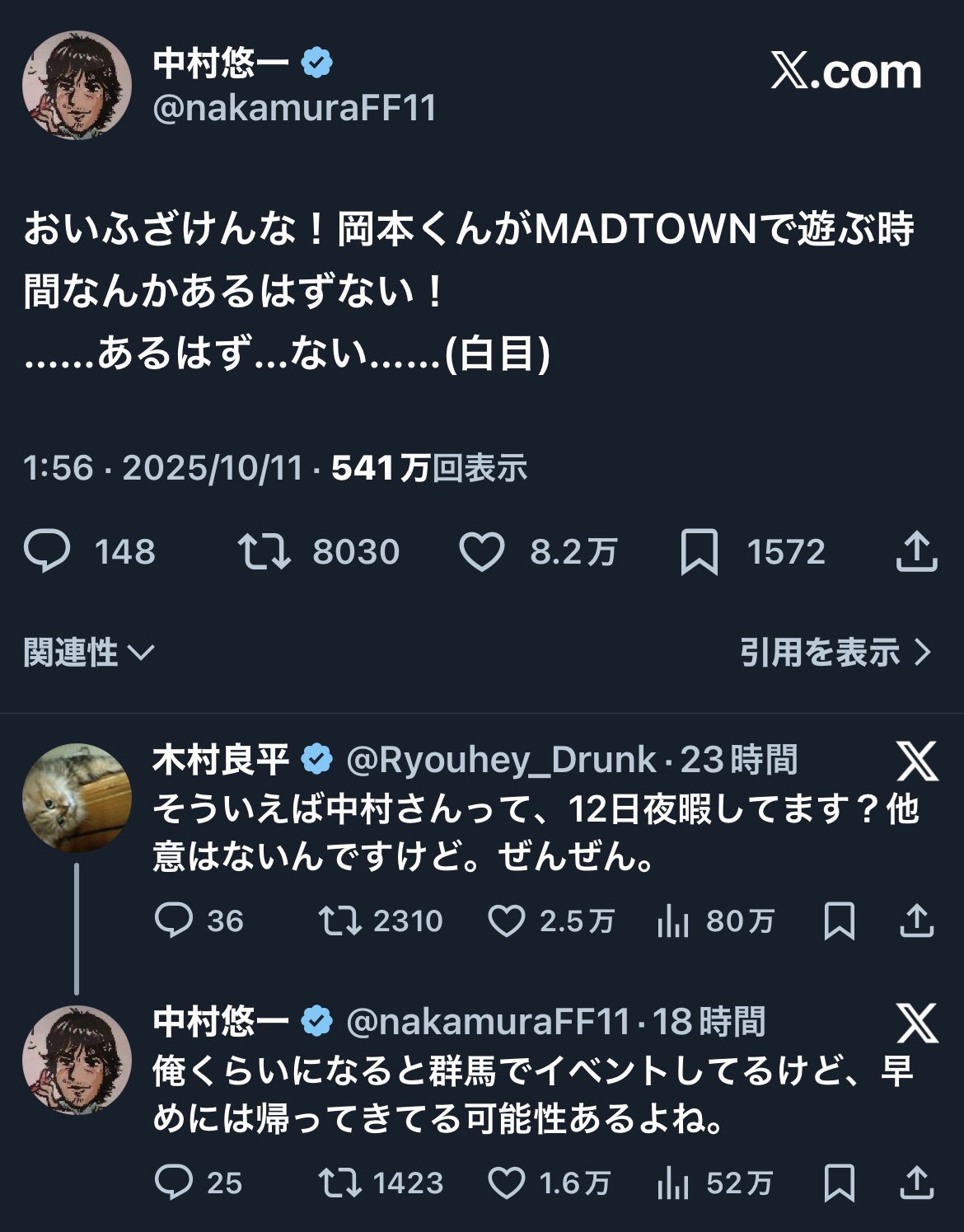Image resolution: width=964 pixels, height=1232 pixels.
Task: Like the main post with 8.2万 likes
Action: click(482, 551)
